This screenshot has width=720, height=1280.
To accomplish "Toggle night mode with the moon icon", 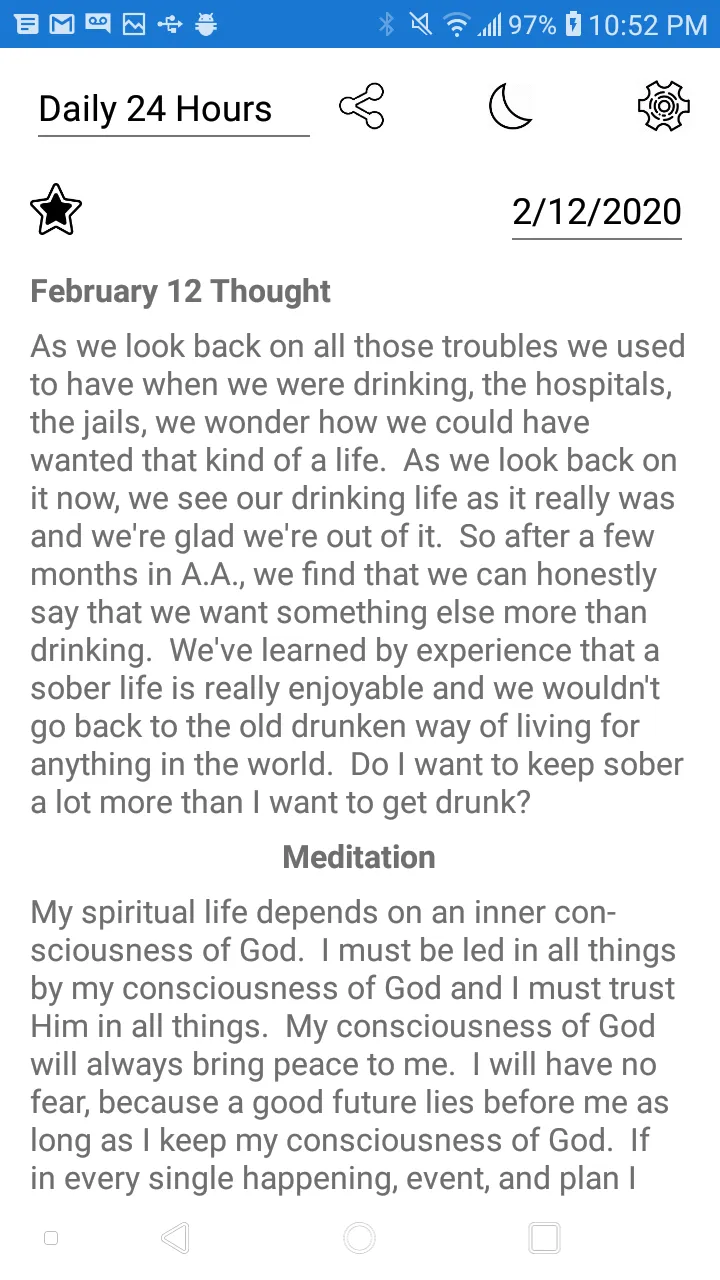I will point(510,106).
